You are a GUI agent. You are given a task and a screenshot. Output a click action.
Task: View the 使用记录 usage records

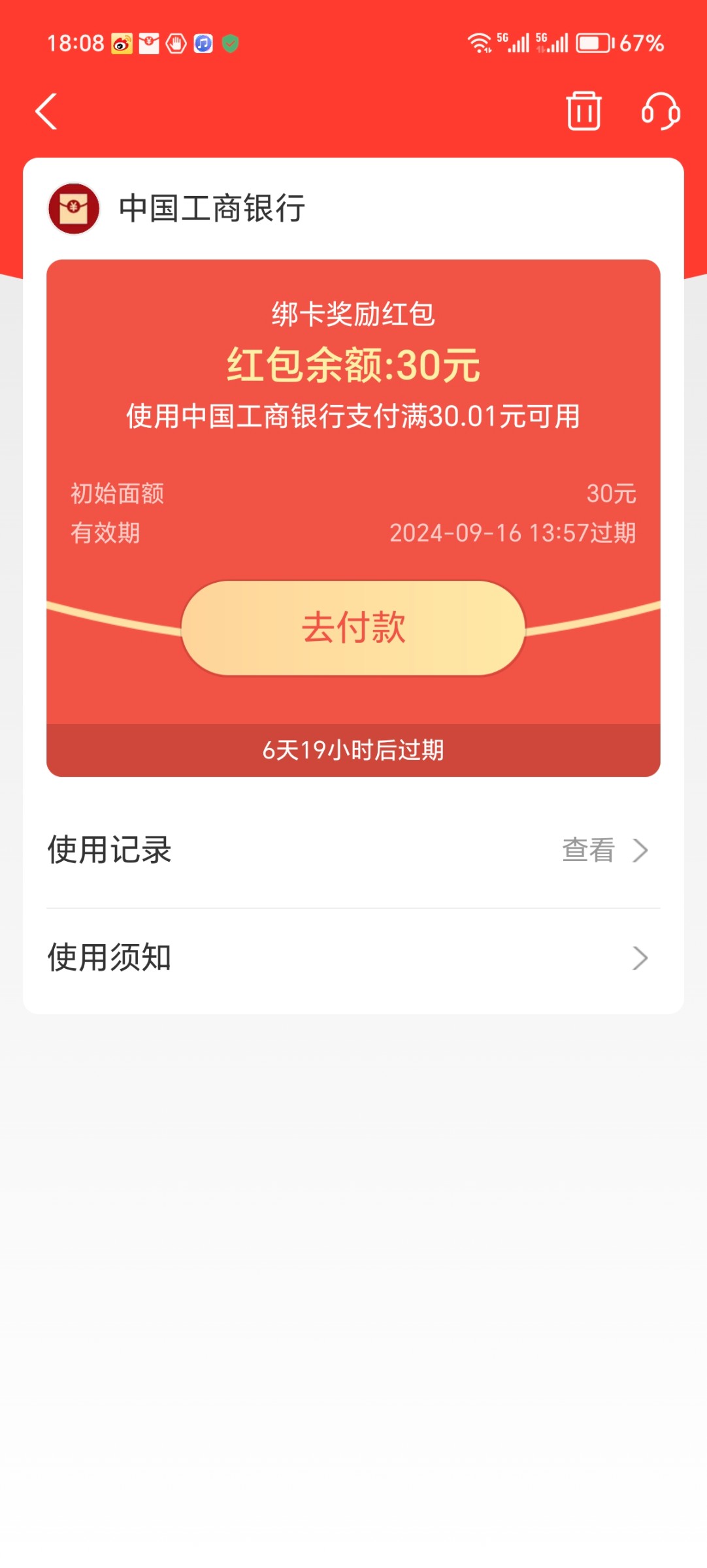click(x=354, y=850)
